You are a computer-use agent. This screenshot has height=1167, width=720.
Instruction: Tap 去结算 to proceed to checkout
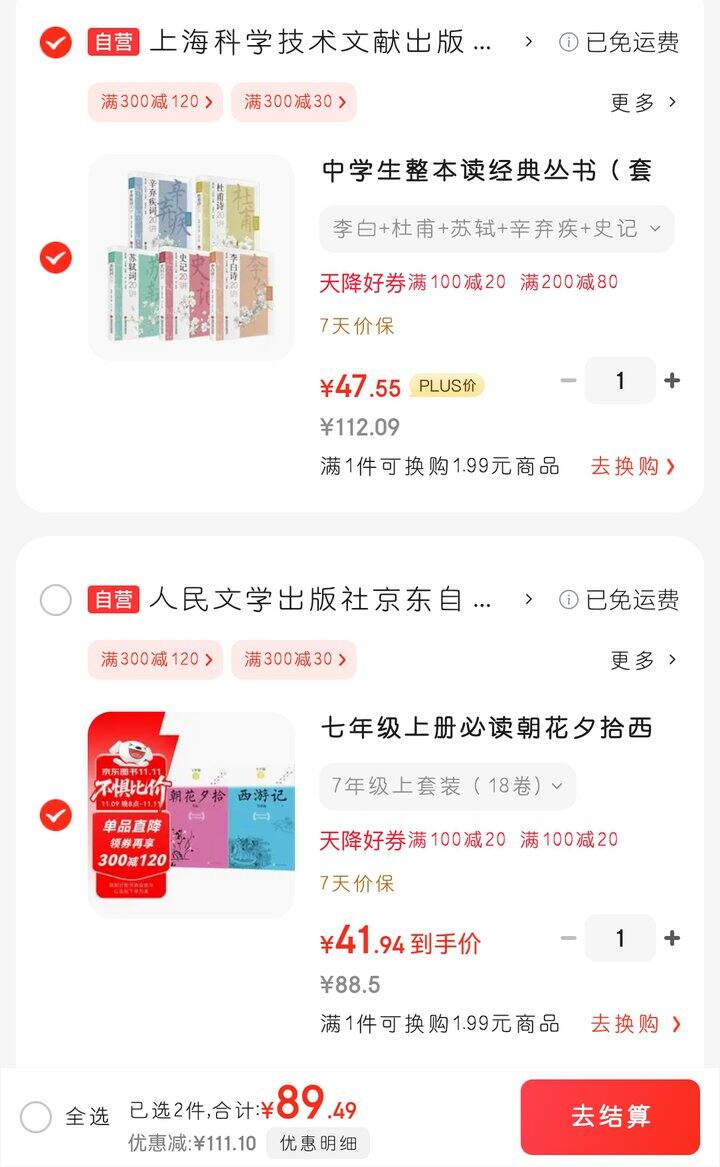click(608, 1117)
